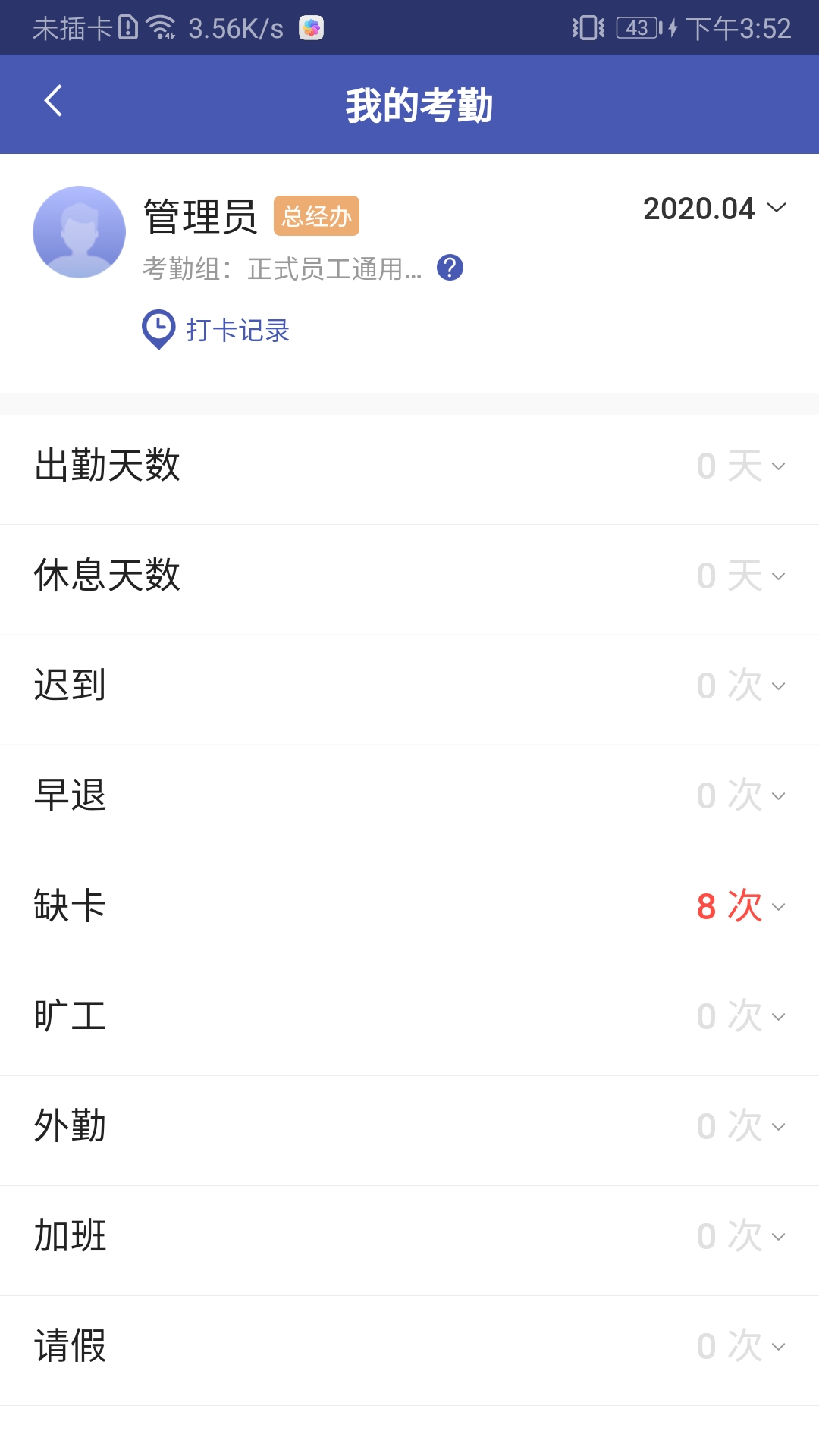The image size is (819, 1456).
Task: Open the 打卡记录 clock-in records link
Action: coord(237,329)
